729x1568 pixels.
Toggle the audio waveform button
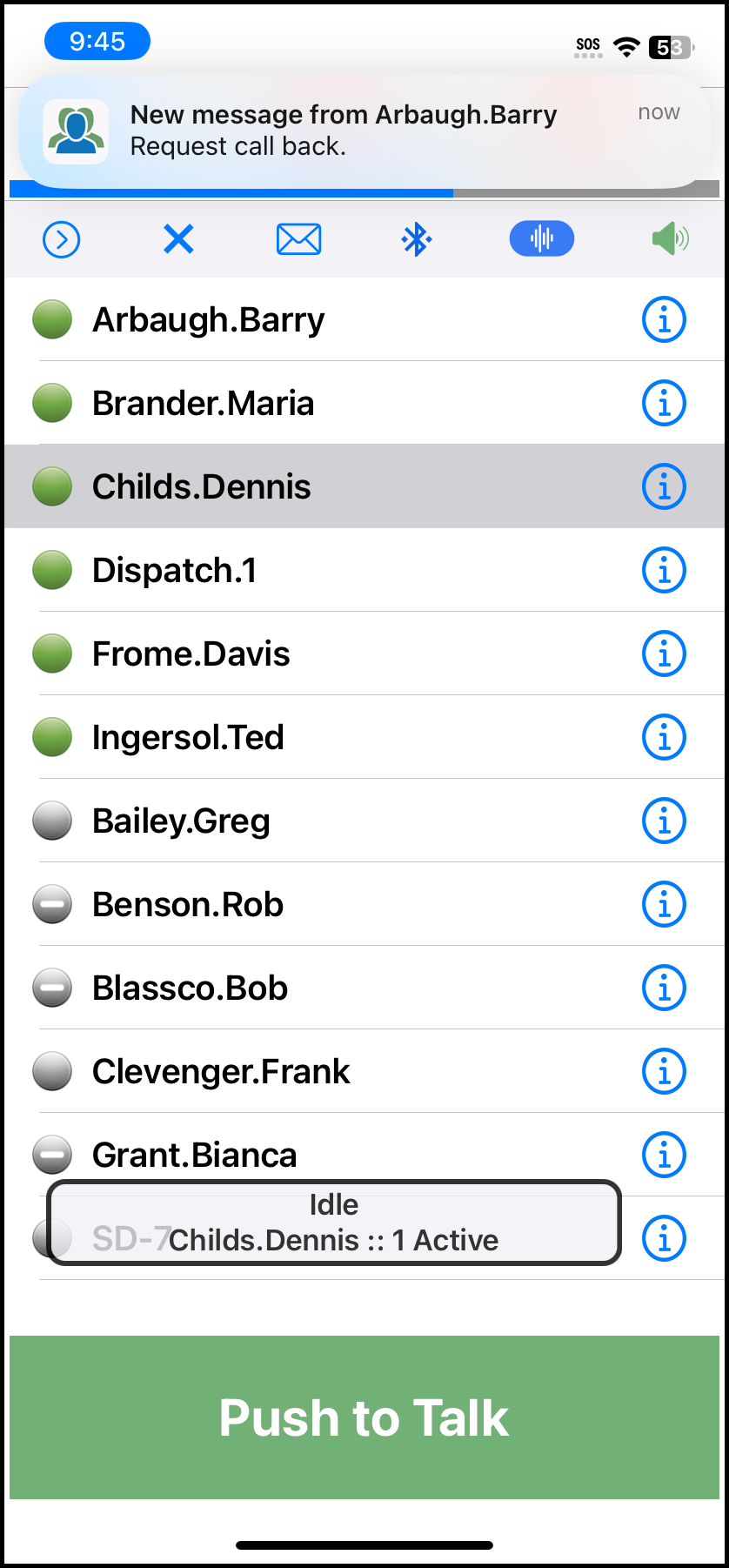click(x=542, y=238)
